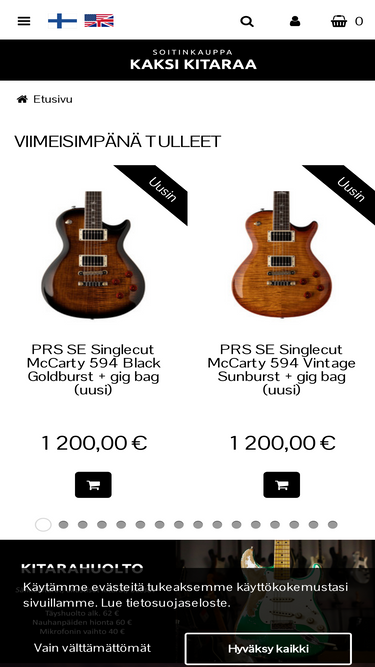Switch language to English flag

click(99, 21)
